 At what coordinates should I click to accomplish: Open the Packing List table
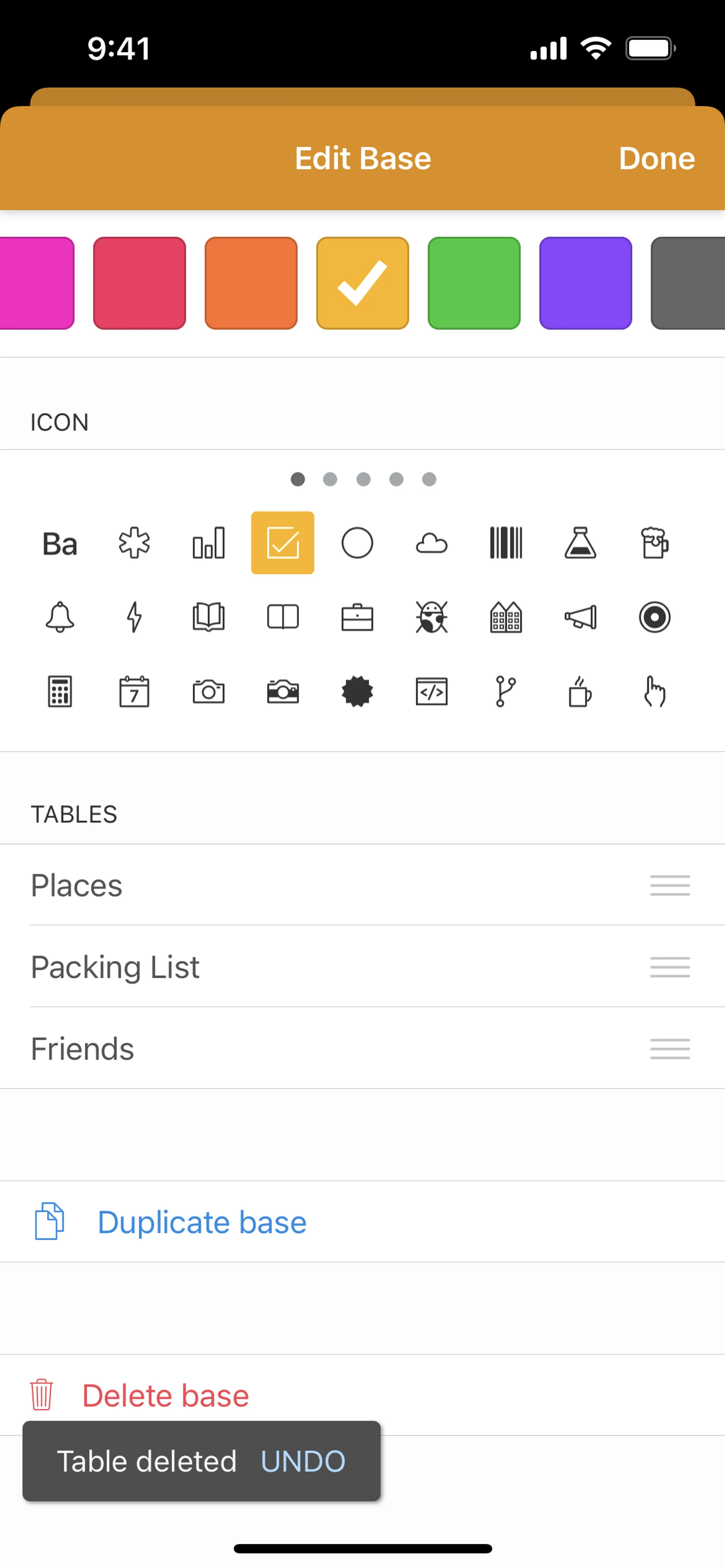coord(362,966)
